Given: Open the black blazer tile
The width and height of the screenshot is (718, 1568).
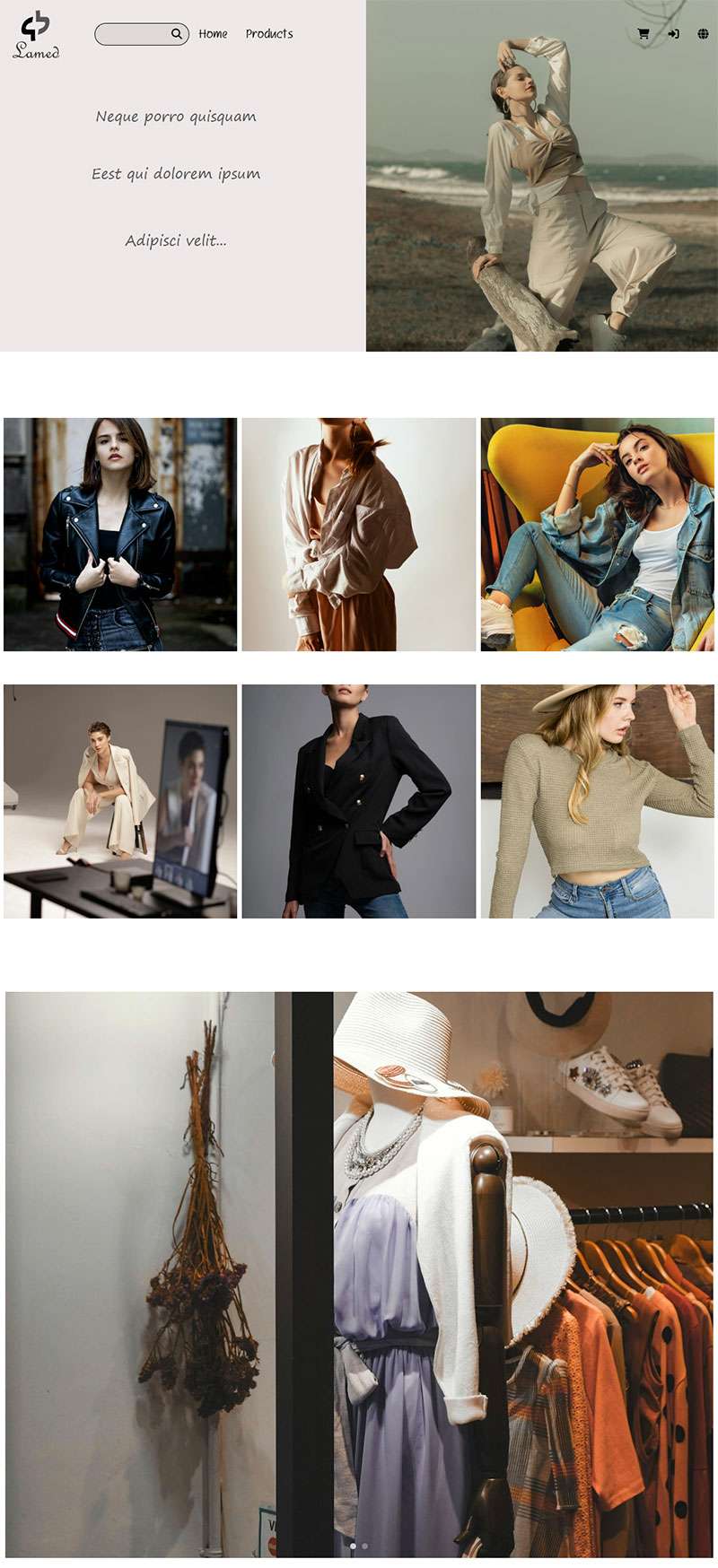Looking at the screenshot, I should click(359, 801).
